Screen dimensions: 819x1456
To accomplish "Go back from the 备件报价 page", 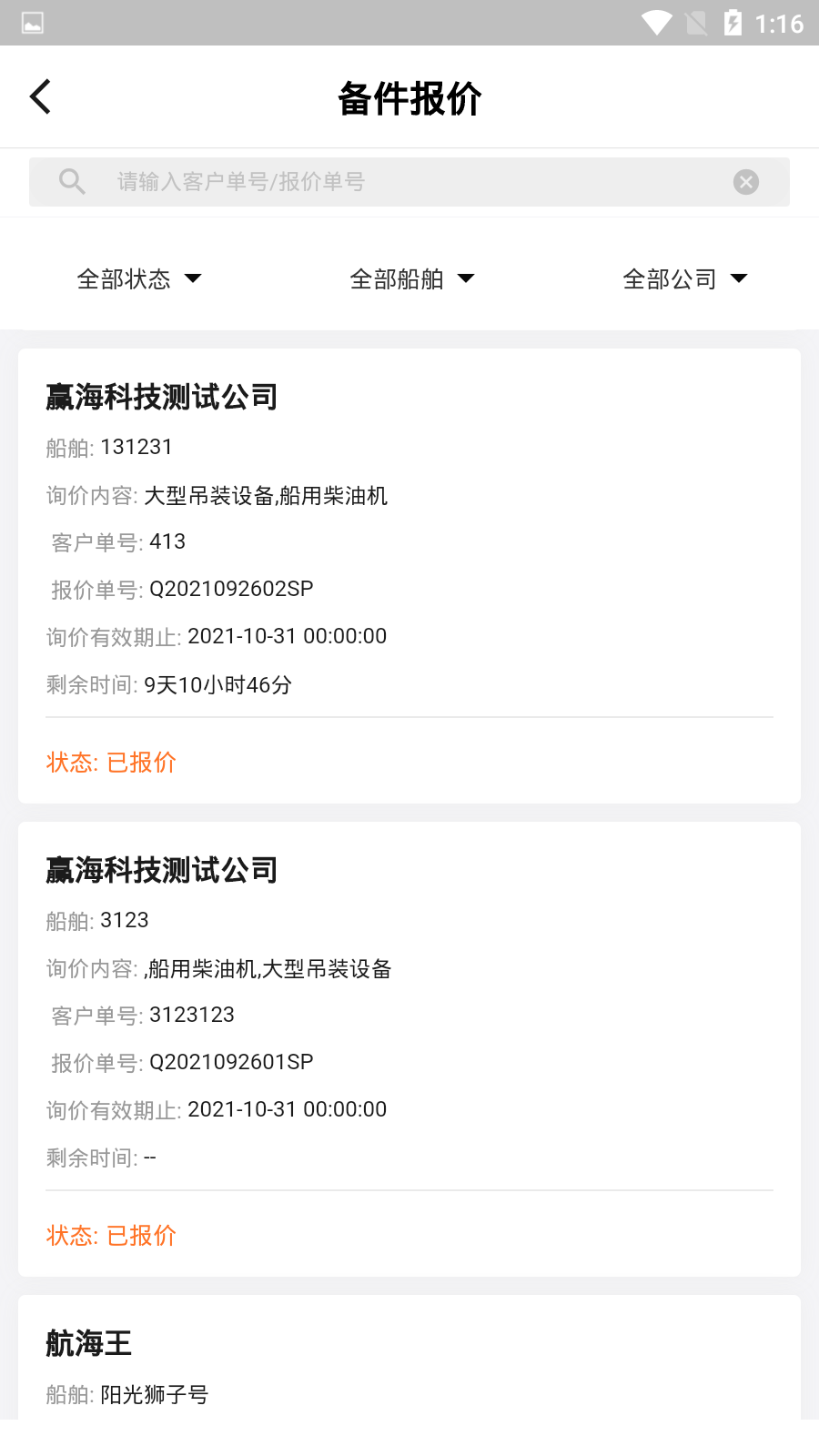I will (x=41, y=97).
